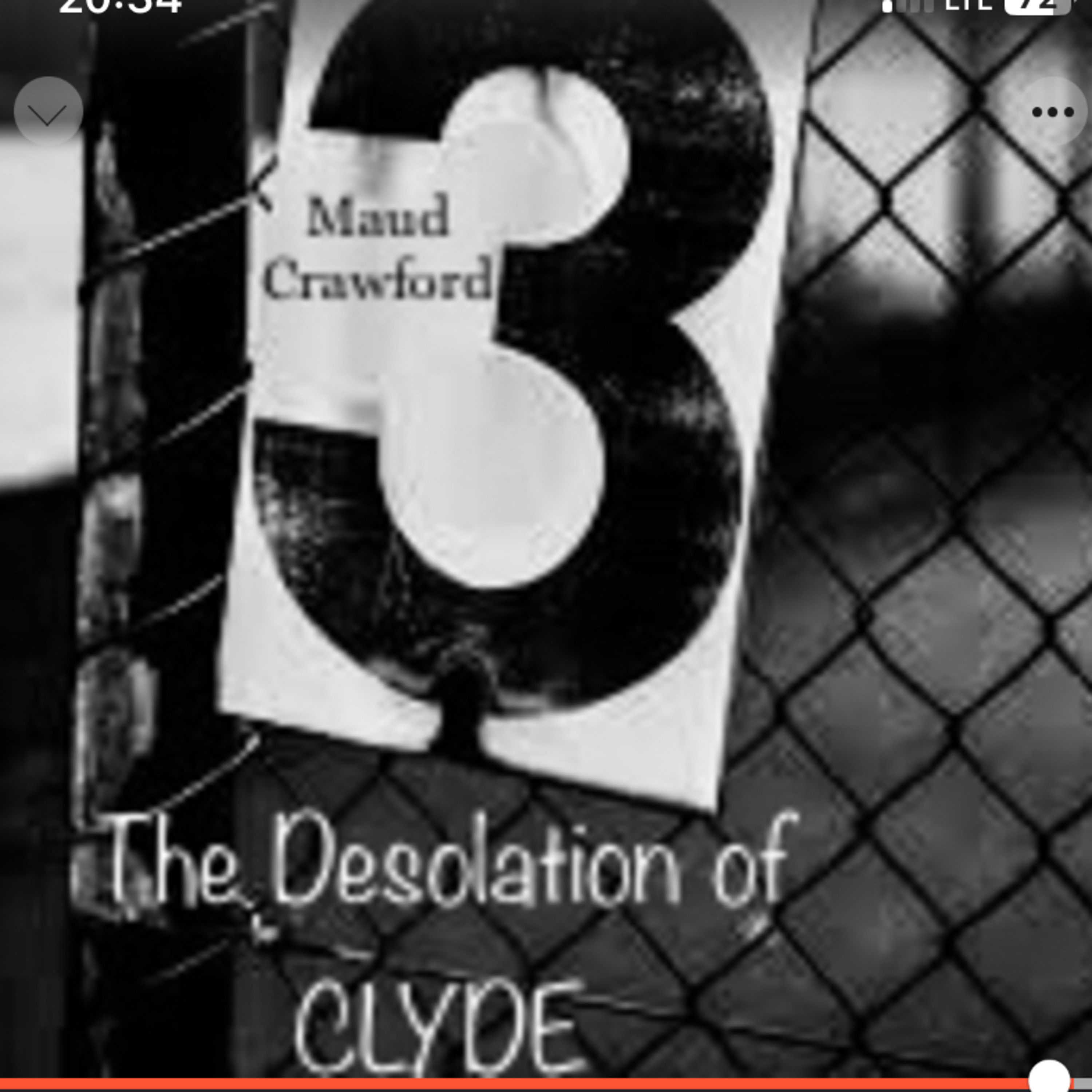Collapse the player with the down chevron

point(48,112)
